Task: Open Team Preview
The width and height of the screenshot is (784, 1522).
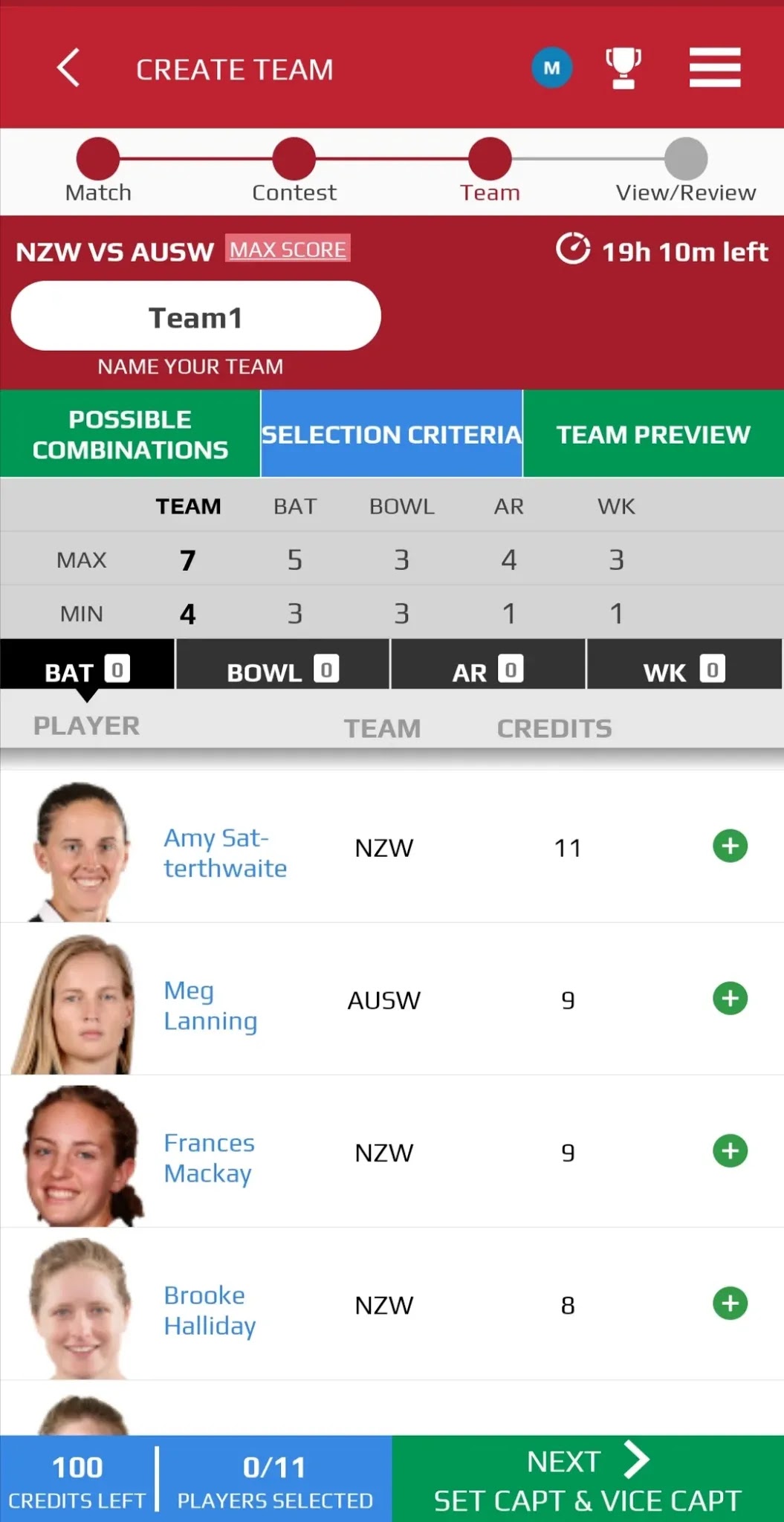Action: pyautogui.click(x=653, y=434)
